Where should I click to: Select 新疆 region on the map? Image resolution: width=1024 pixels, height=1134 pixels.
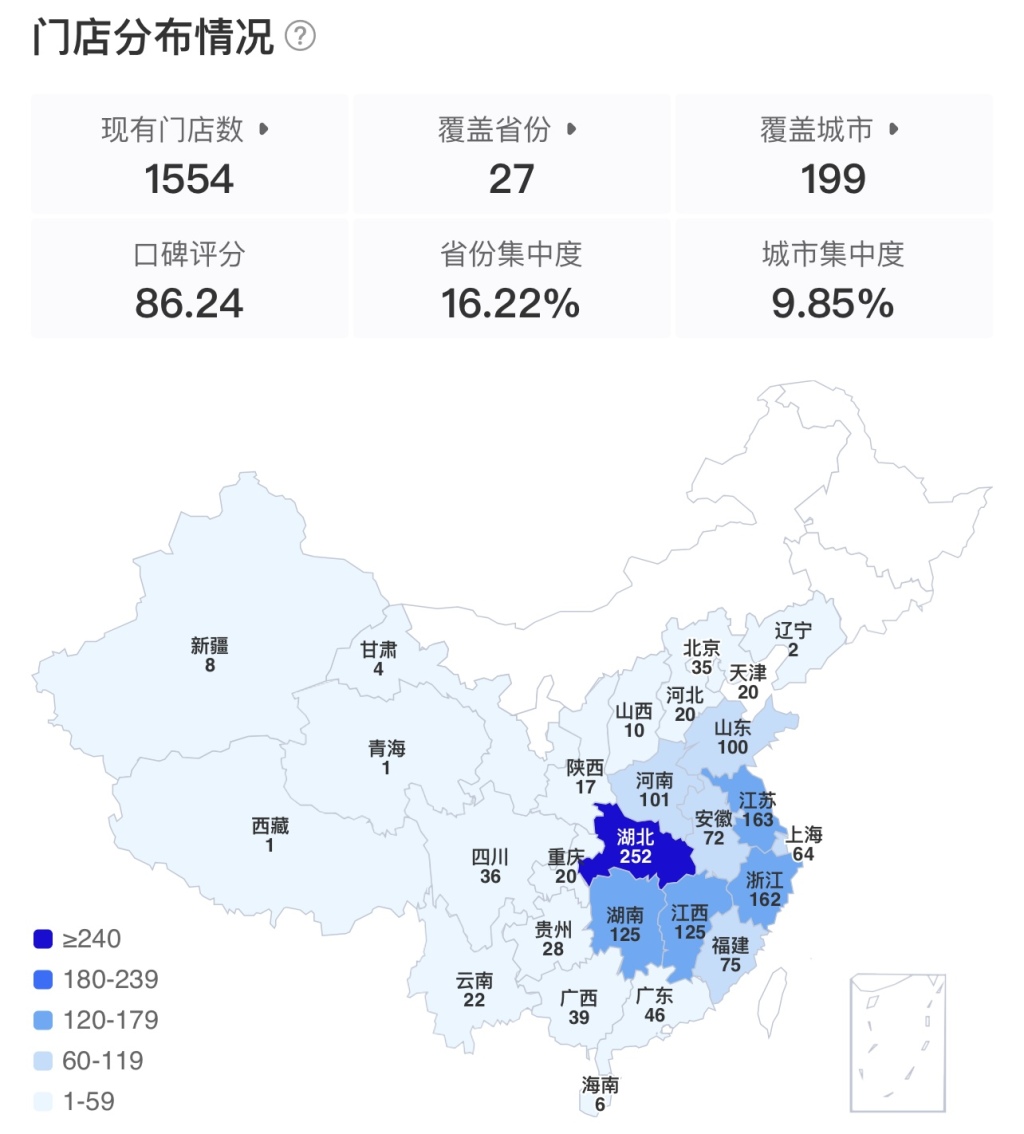pos(209,655)
